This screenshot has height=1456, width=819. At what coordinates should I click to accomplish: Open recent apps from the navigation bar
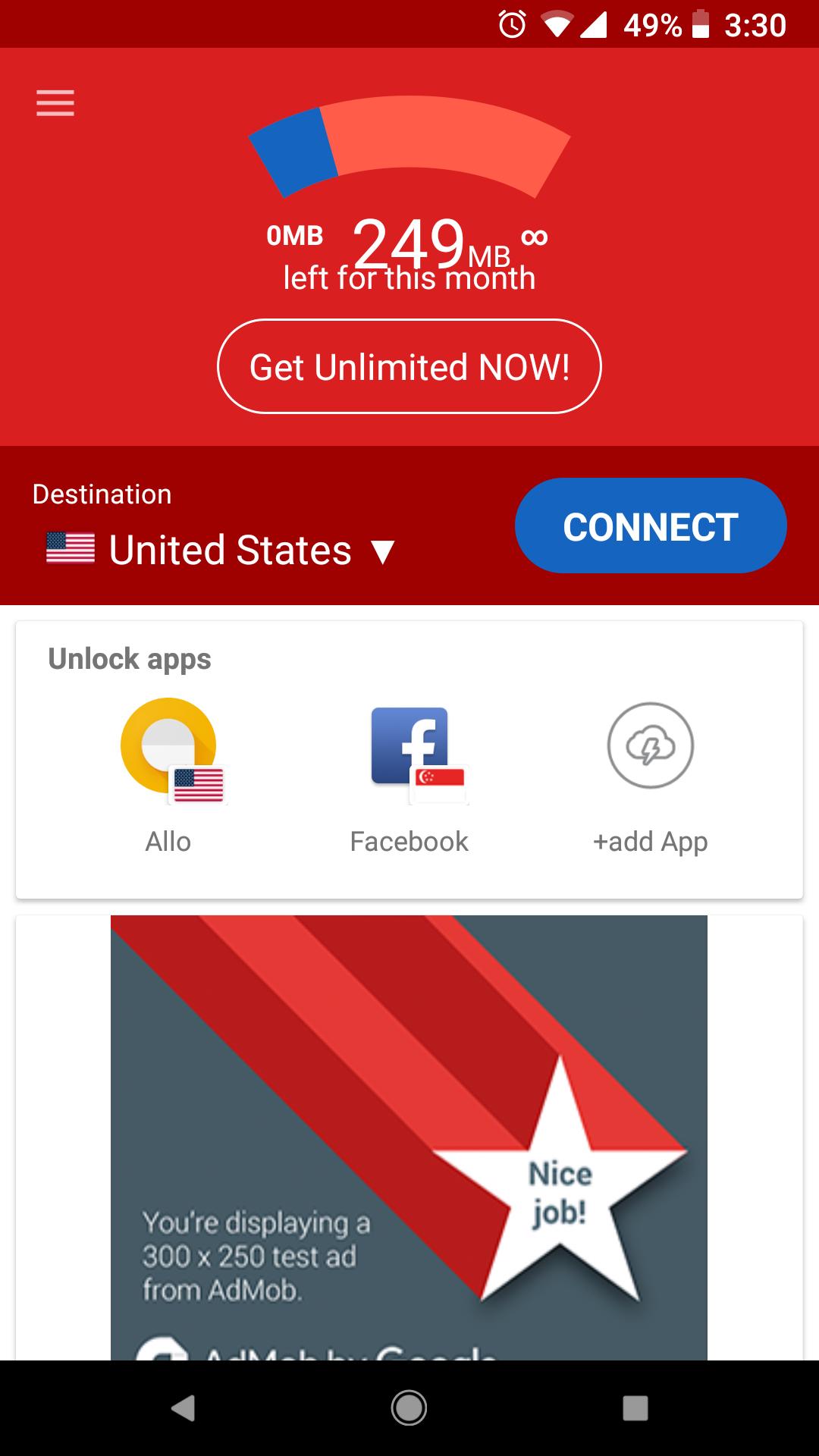pyautogui.click(x=635, y=1408)
